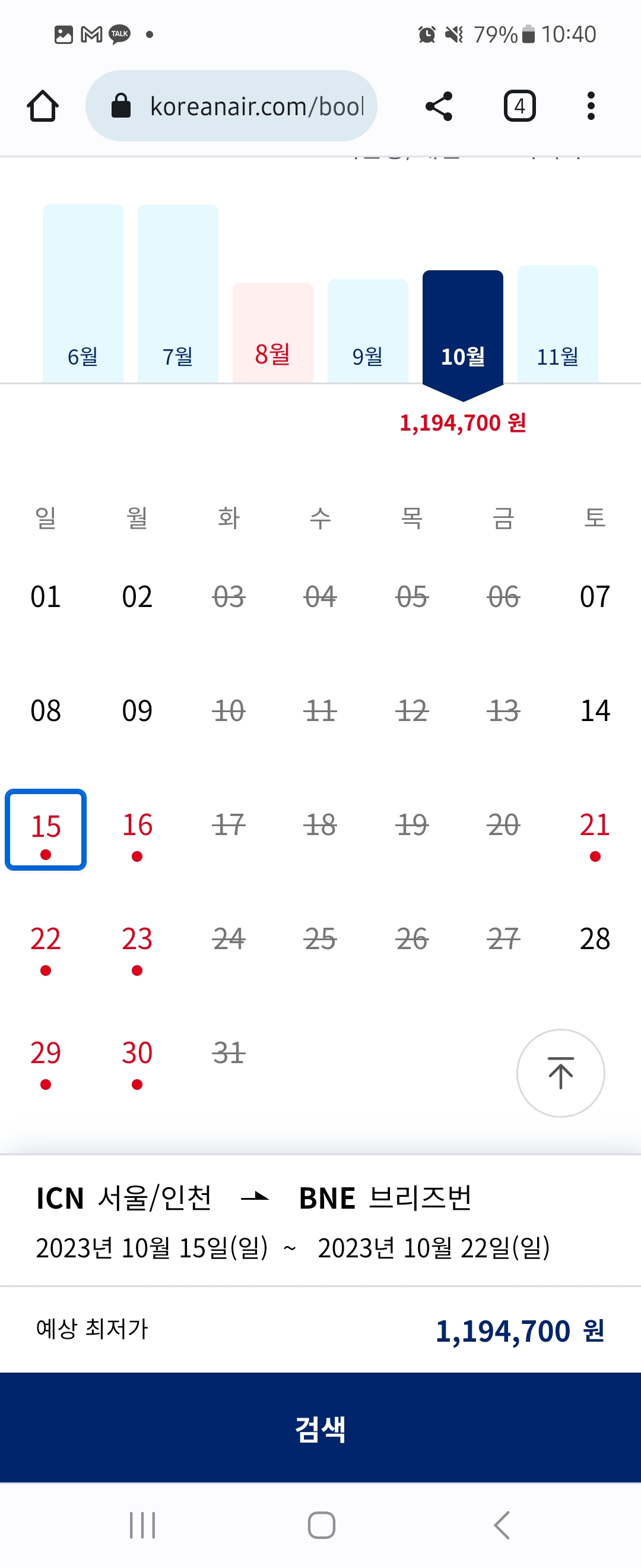Viewport: 641px width, 1568px height.
Task: Open the browser tab switcher
Action: point(519,106)
